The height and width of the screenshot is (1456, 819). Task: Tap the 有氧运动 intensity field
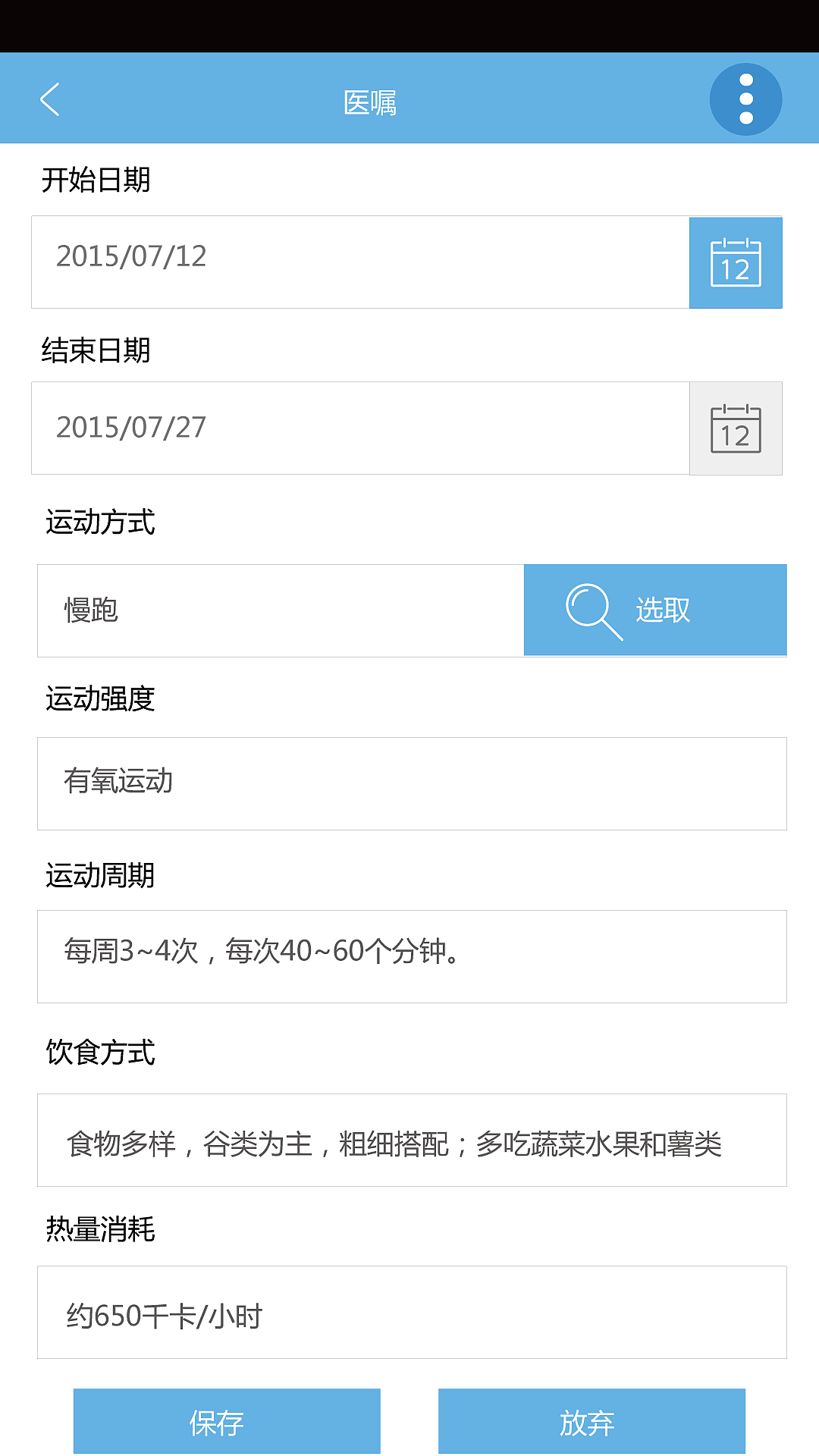pyautogui.click(x=409, y=783)
